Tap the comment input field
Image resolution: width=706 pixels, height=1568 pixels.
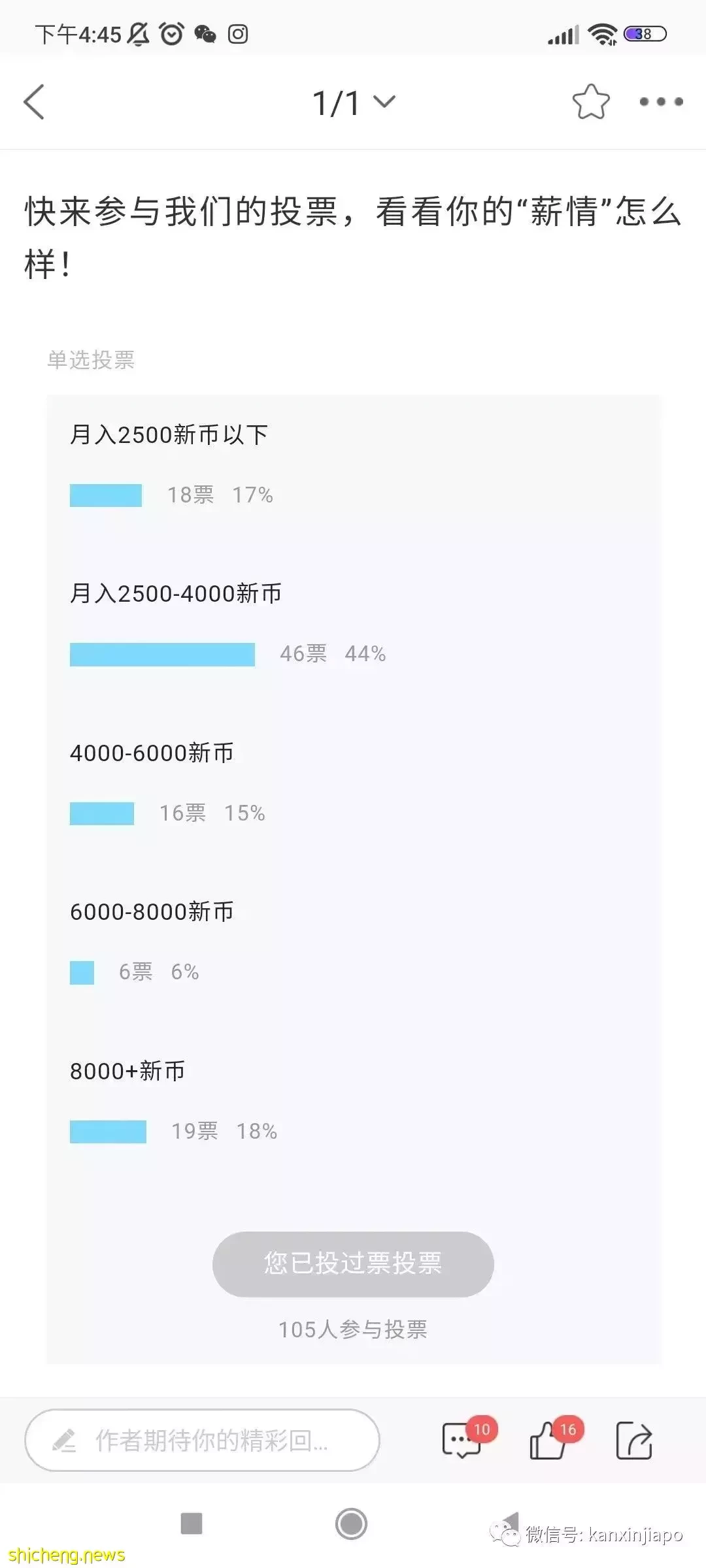click(x=202, y=1440)
